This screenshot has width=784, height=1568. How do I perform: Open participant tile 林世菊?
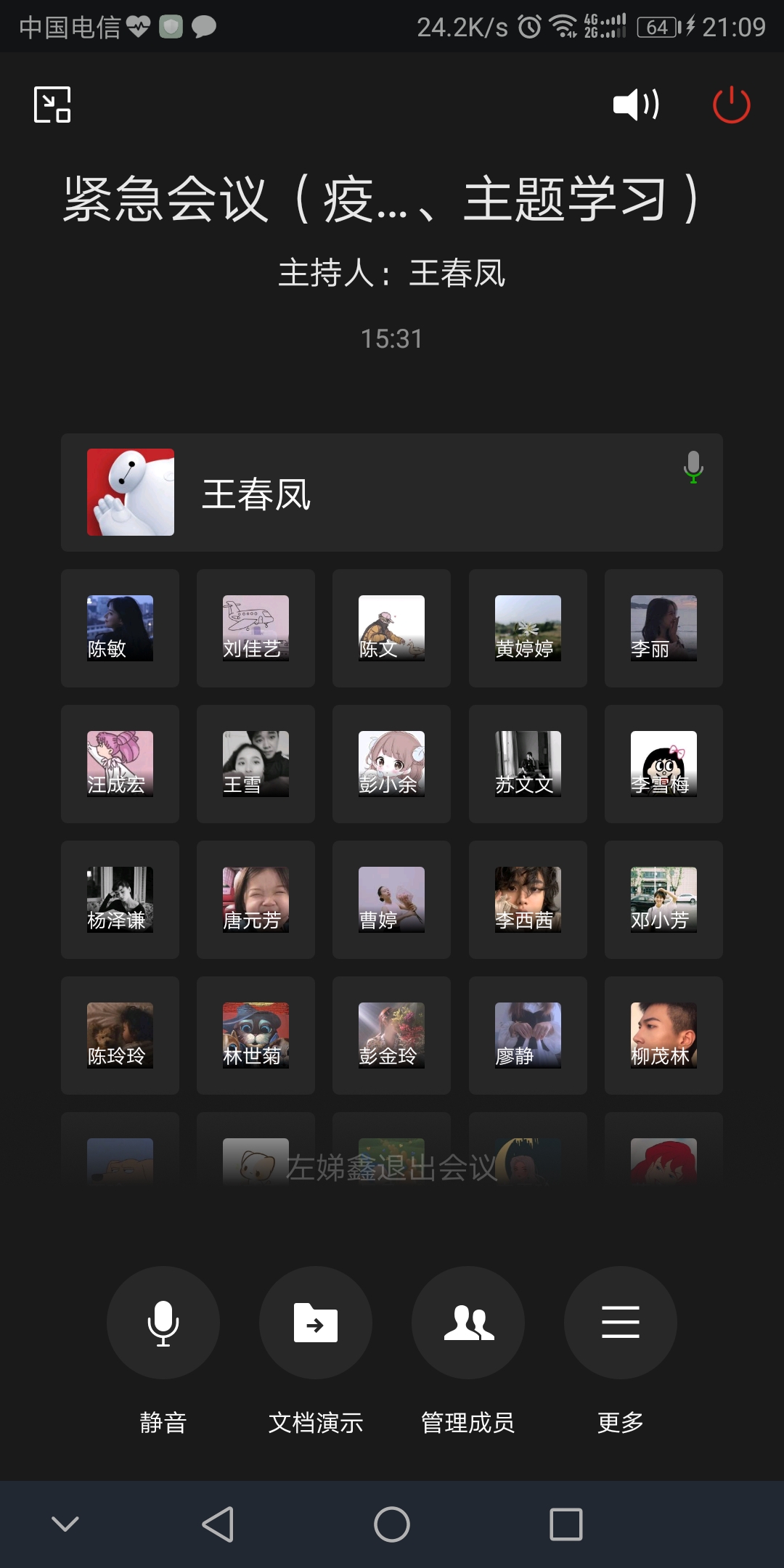[x=256, y=1035]
